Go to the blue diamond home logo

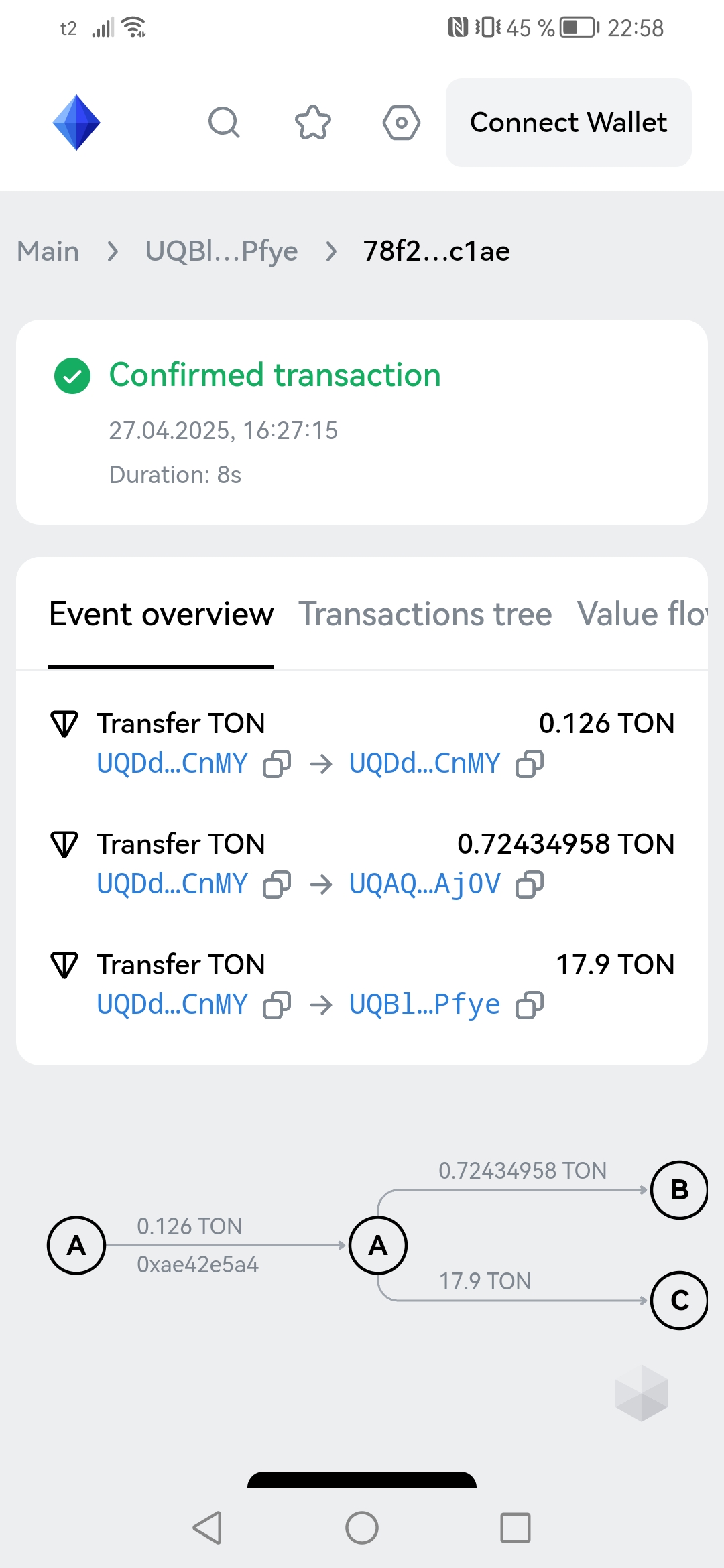point(76,123)
